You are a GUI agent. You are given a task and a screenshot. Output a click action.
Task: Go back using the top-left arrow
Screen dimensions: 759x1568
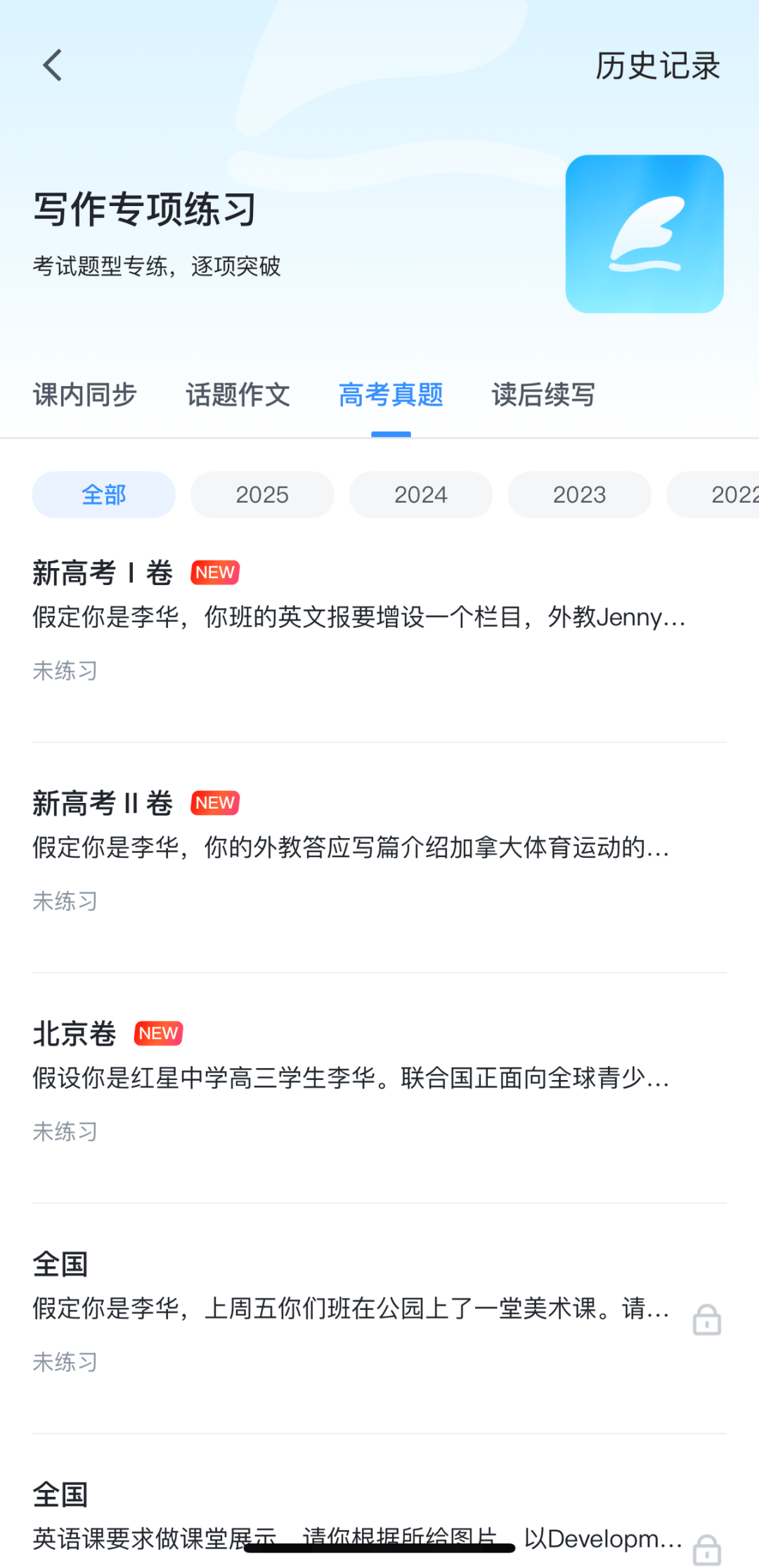coord(53,65)
